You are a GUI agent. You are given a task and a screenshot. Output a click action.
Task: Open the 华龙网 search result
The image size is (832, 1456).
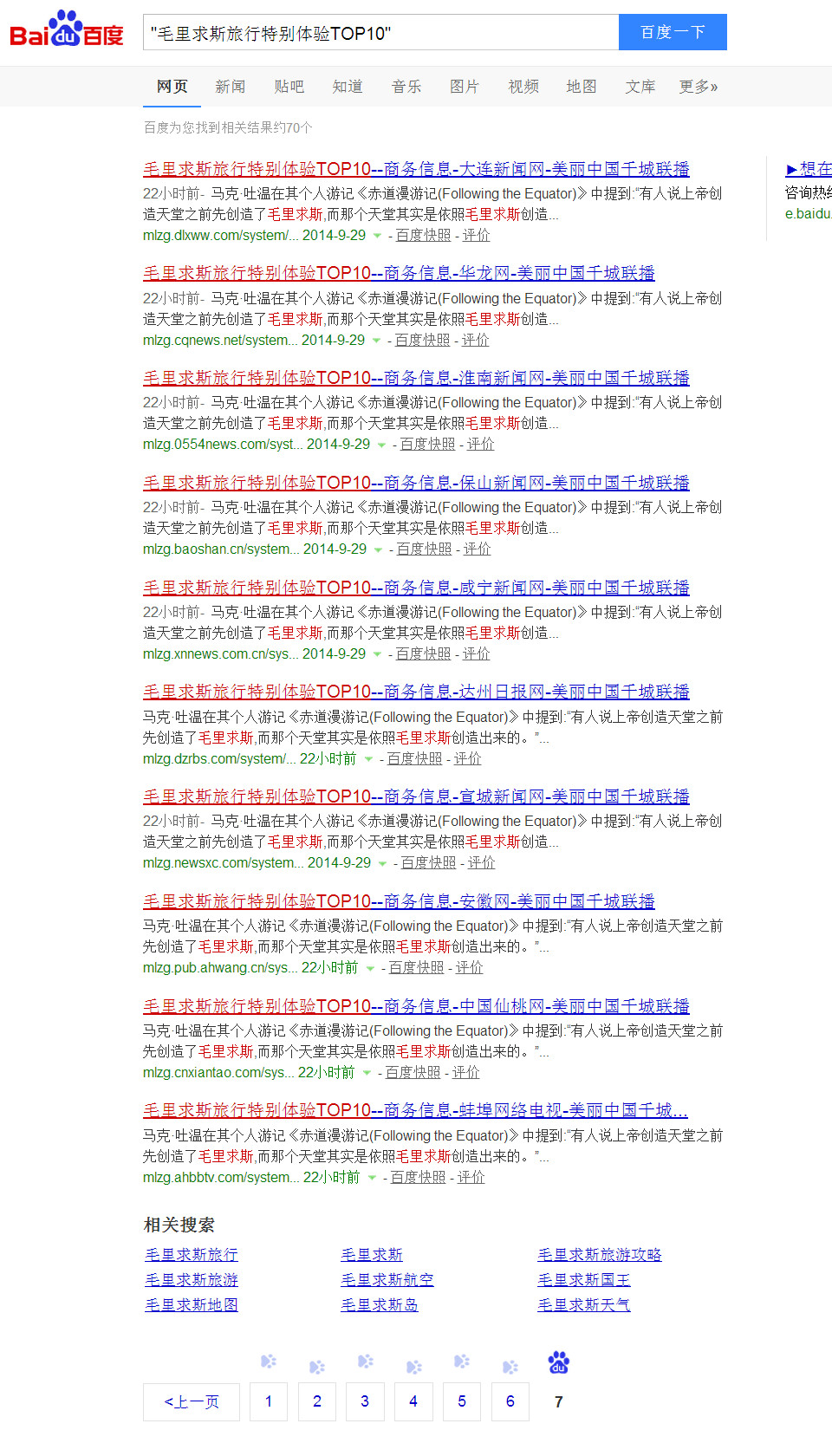399,273
